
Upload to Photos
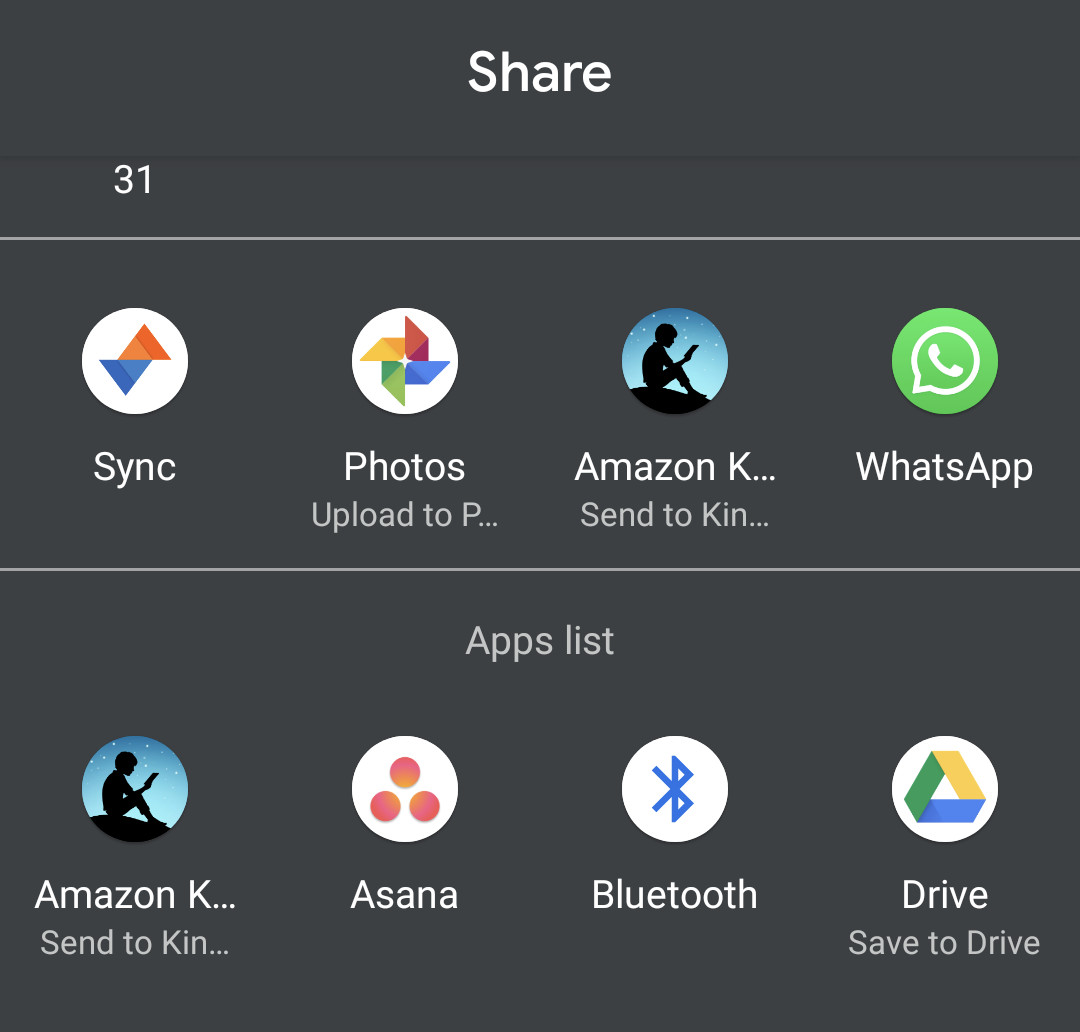pos(405,362)
